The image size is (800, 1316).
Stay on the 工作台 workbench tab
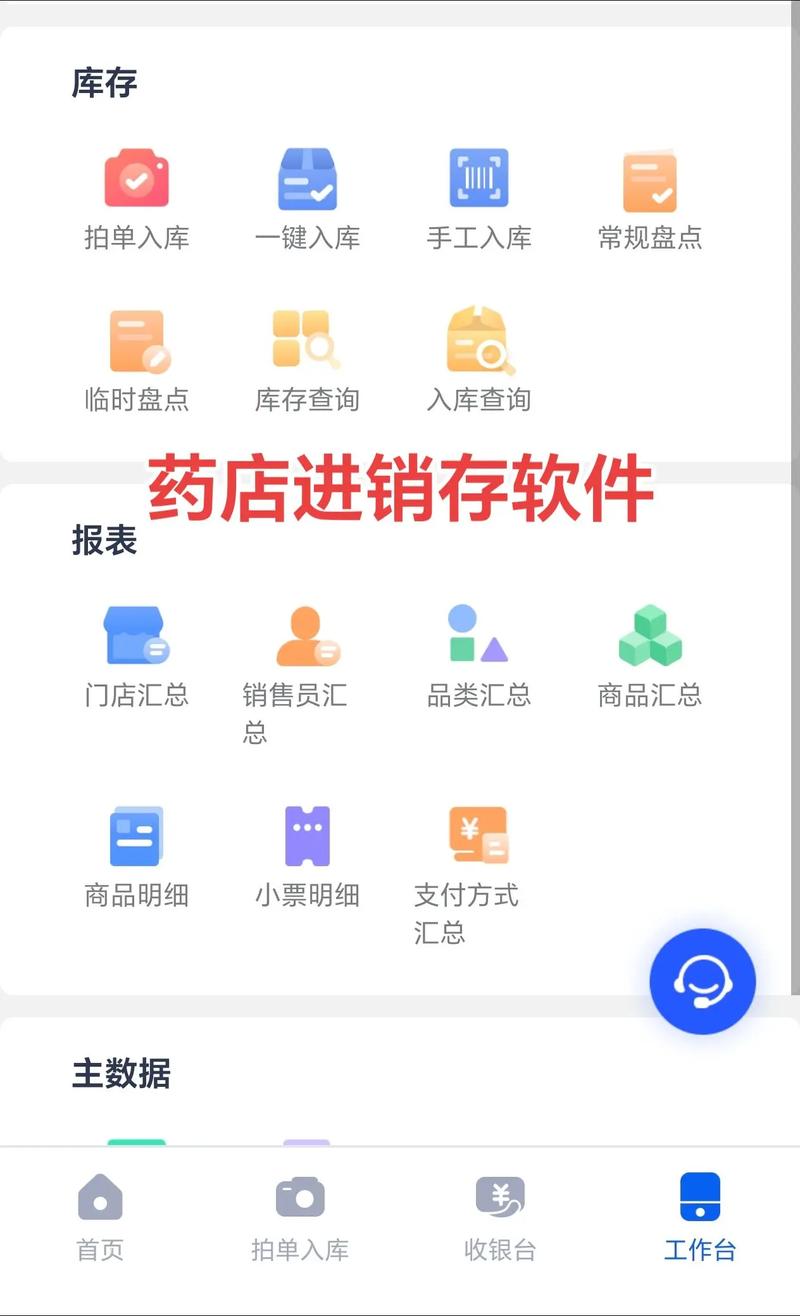click(x=701, y=1215)
